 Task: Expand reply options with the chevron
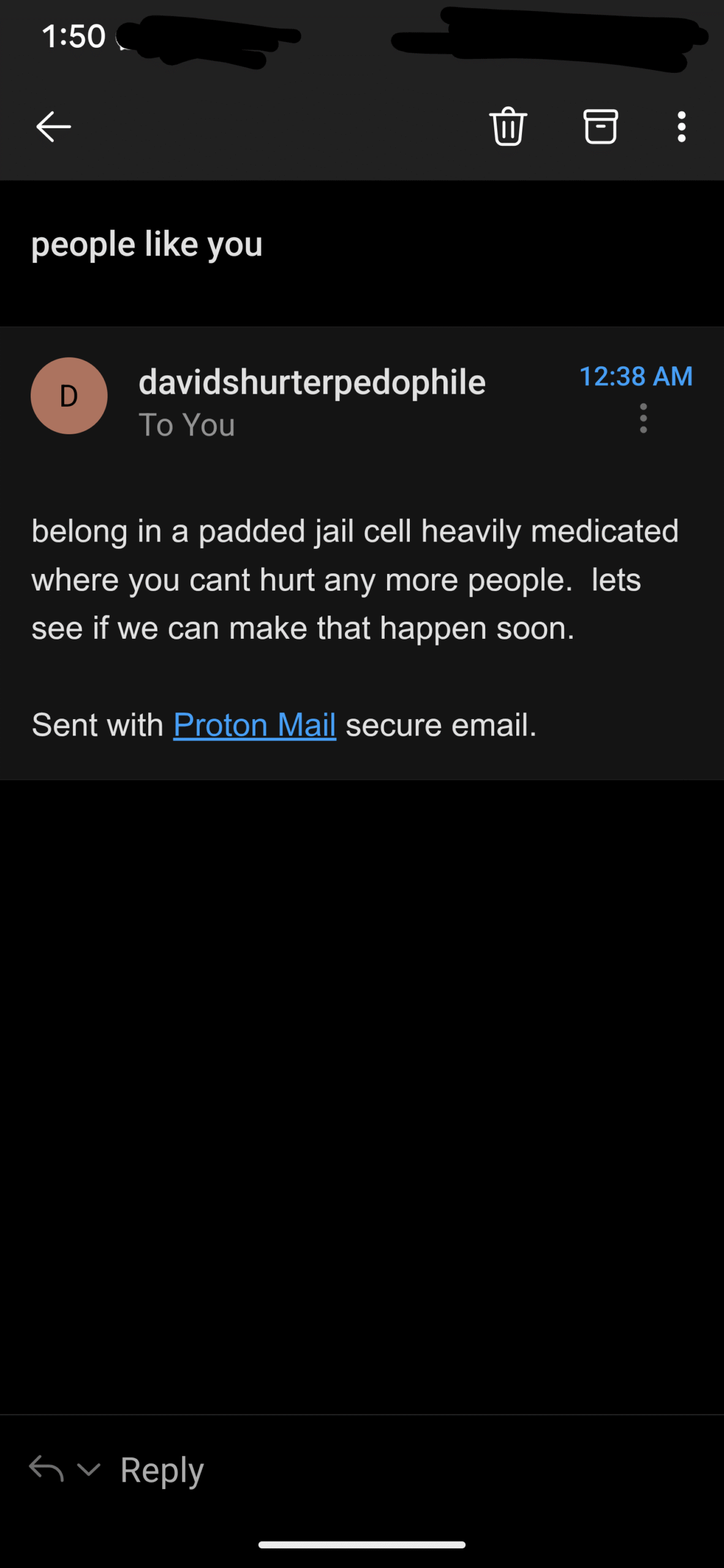click(x=89, y=1469)
